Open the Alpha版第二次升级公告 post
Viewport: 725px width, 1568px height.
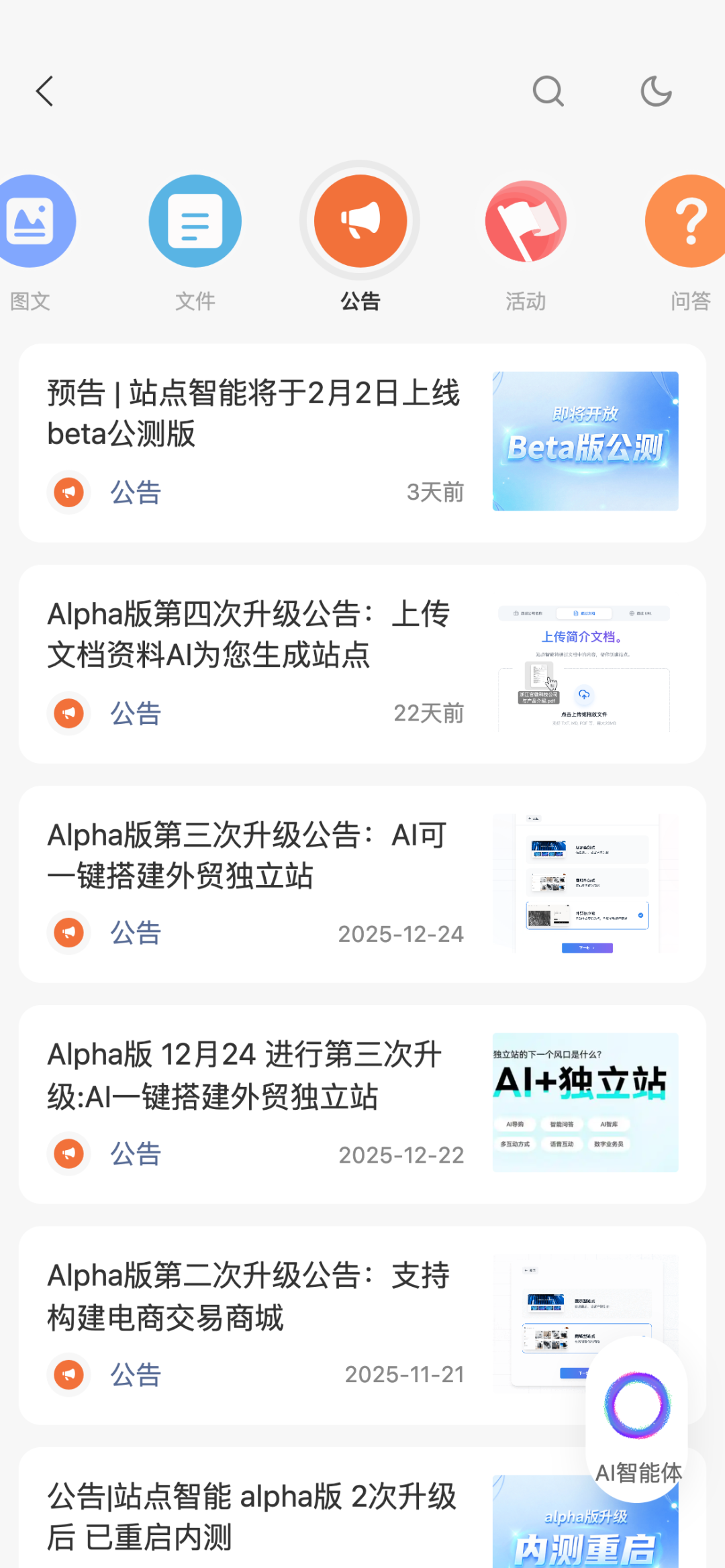[x=248, y=1296]
